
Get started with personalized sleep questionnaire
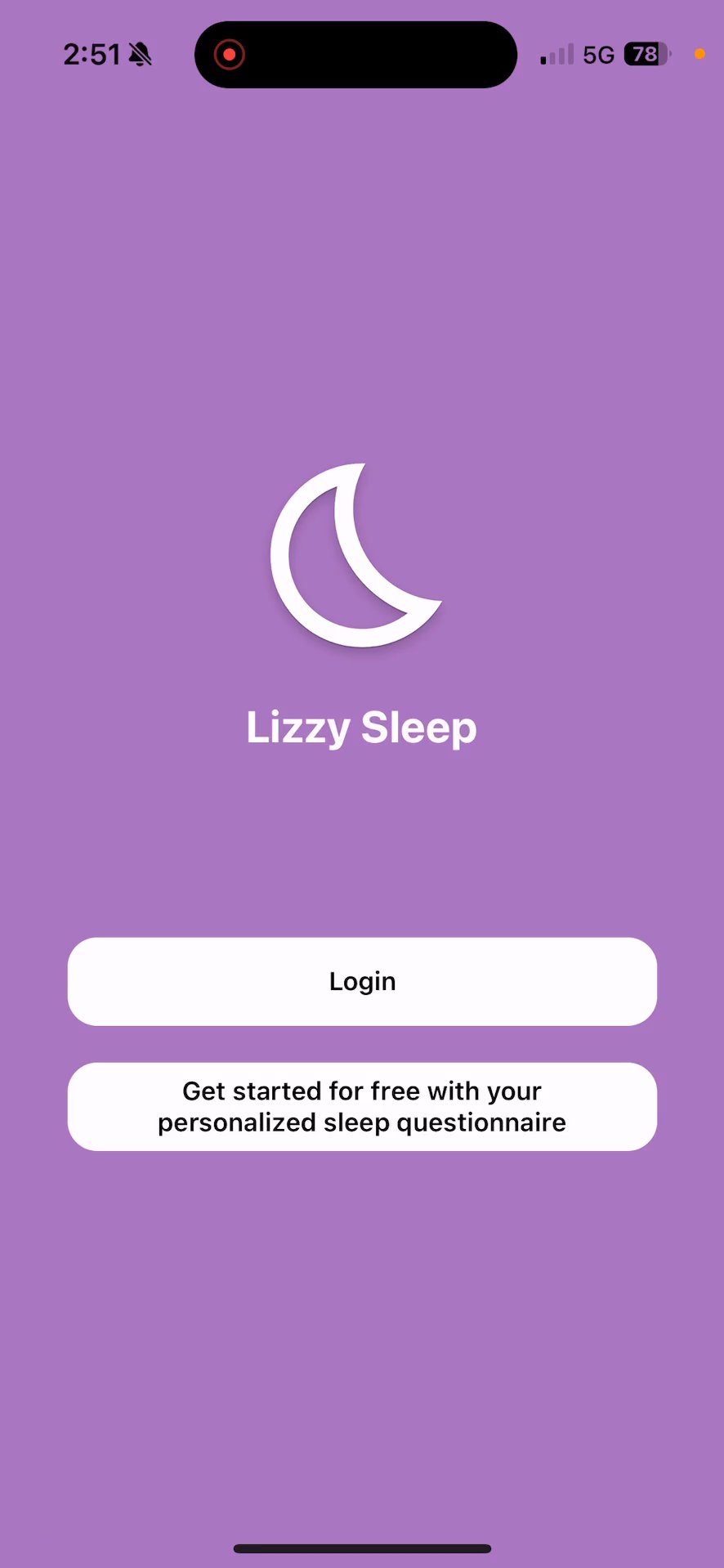tap(362, 1106)
